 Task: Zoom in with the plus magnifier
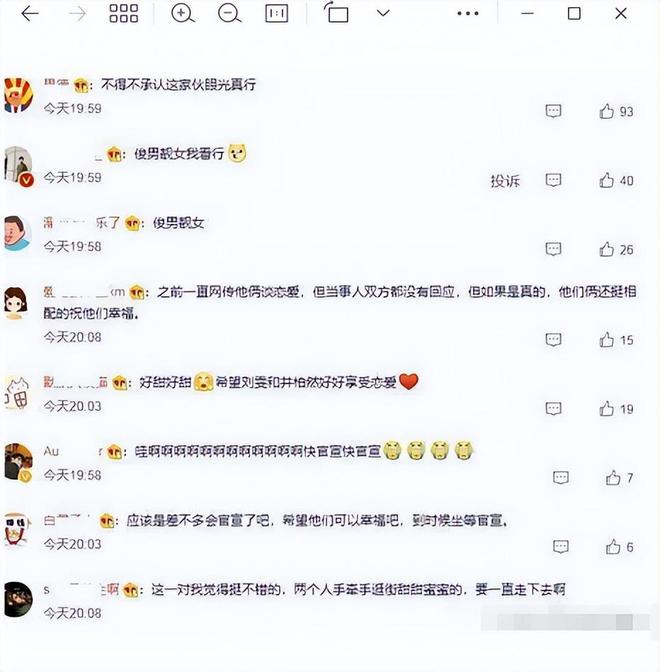pyautogui.click(x=182, y=13)
